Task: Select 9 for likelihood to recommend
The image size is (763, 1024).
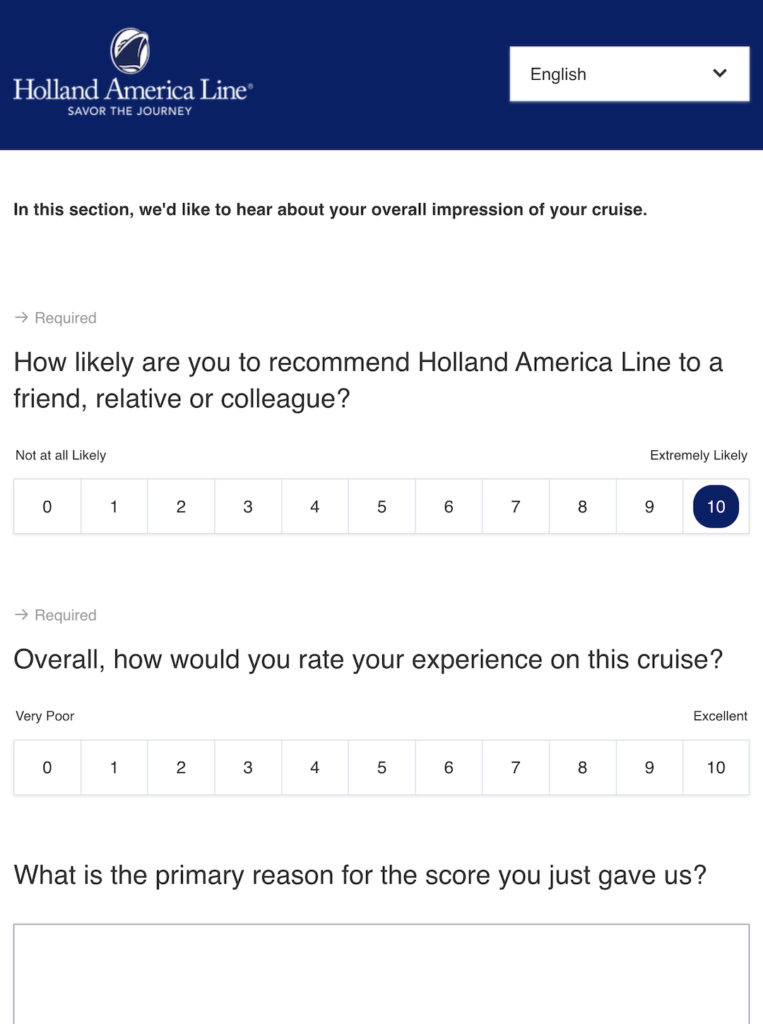Action: 649,507
